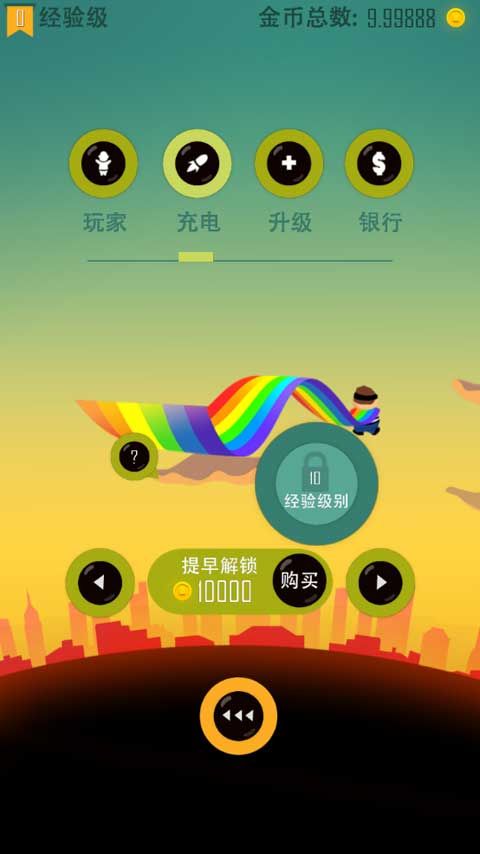Tap the 购买 button to unlock early
This screenshot has height=854, width=480.
(x=299, y=581)
